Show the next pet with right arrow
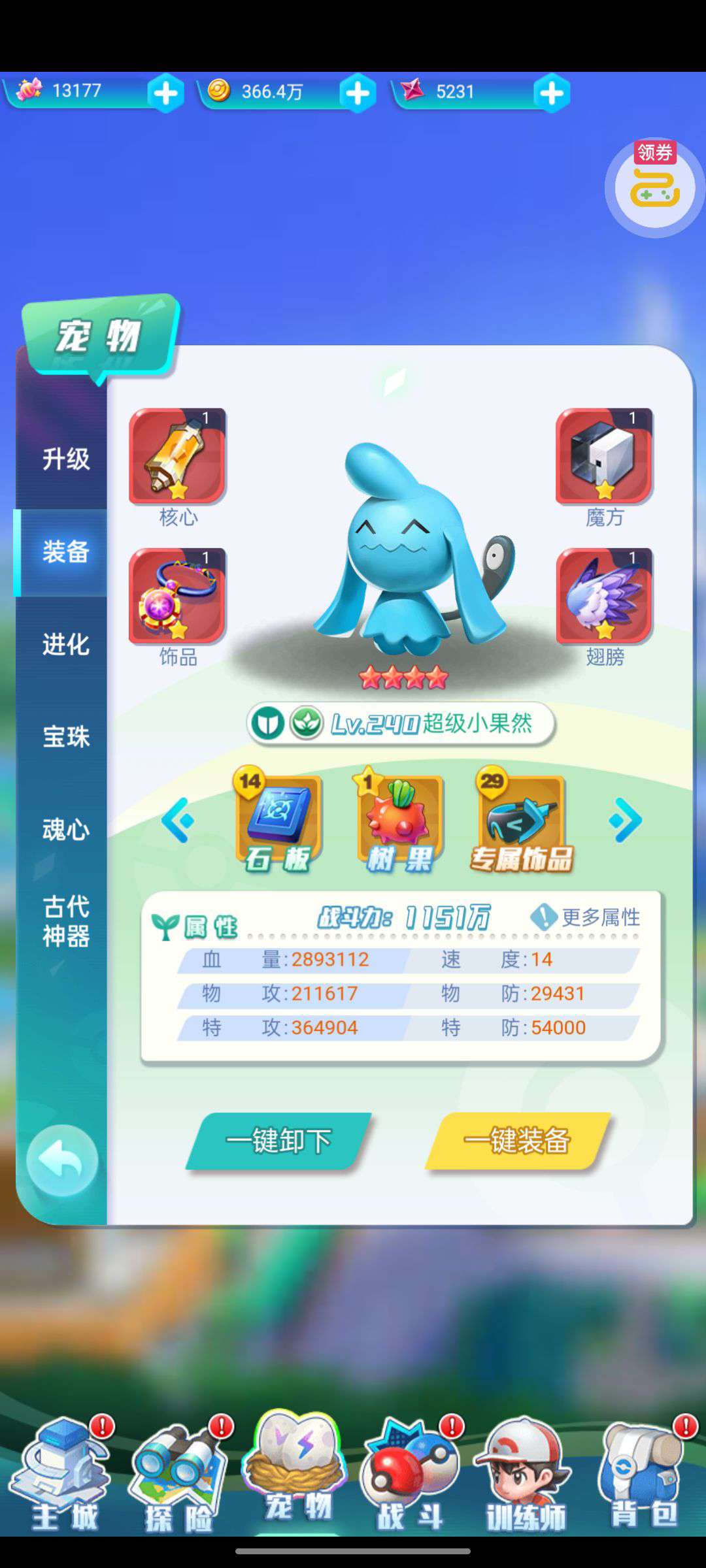The width and height of the screenshot is (706, 1568). (x=625, y=821)
